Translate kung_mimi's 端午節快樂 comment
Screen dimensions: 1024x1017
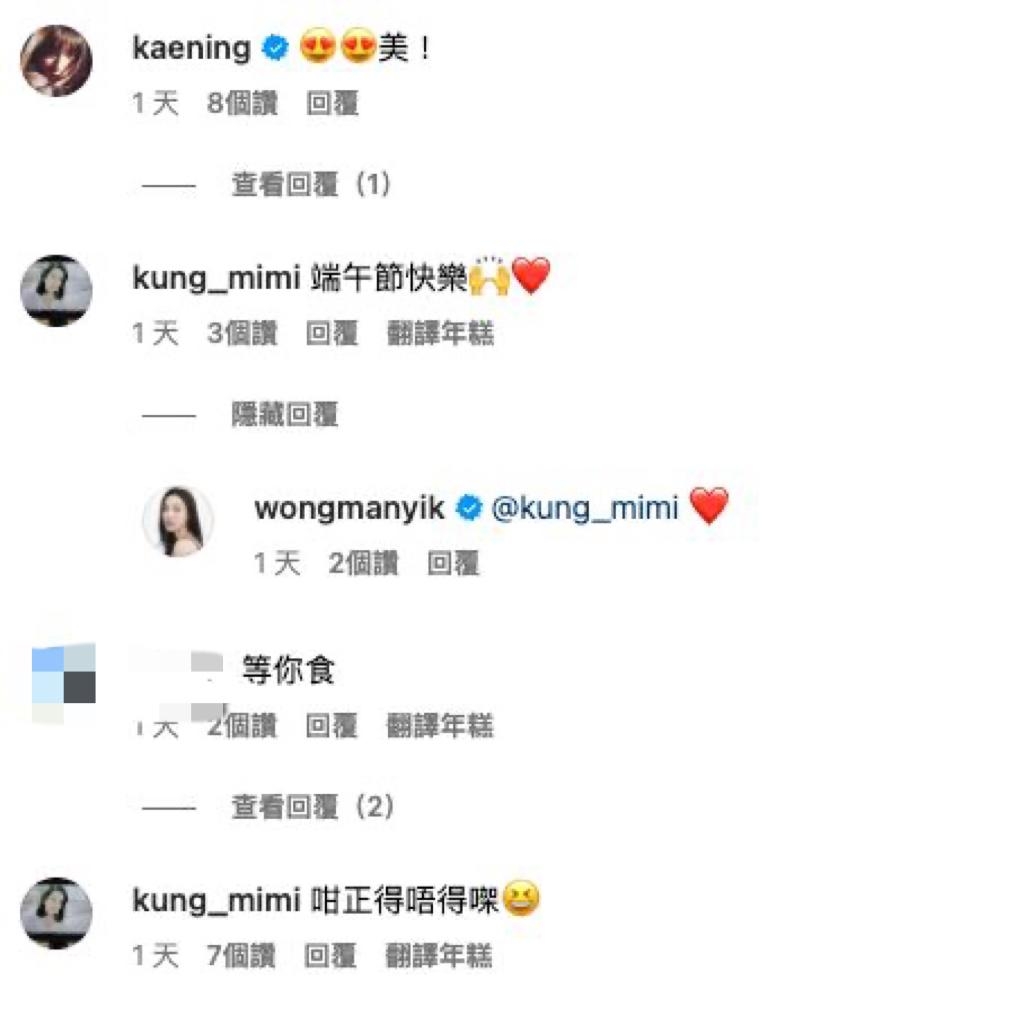coord(440,334)
